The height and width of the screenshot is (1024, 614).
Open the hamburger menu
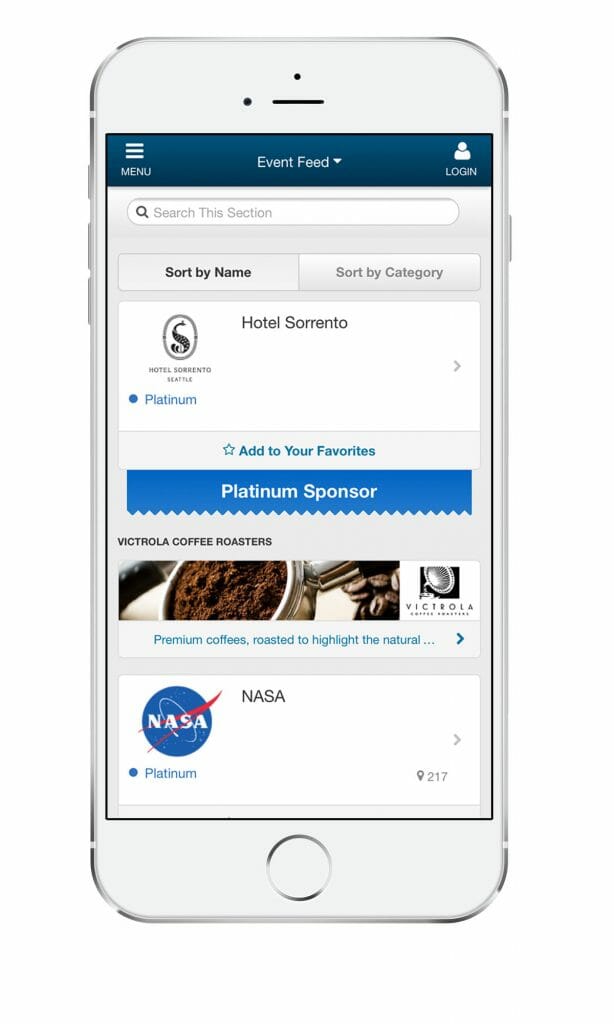[x=135, y=159]
